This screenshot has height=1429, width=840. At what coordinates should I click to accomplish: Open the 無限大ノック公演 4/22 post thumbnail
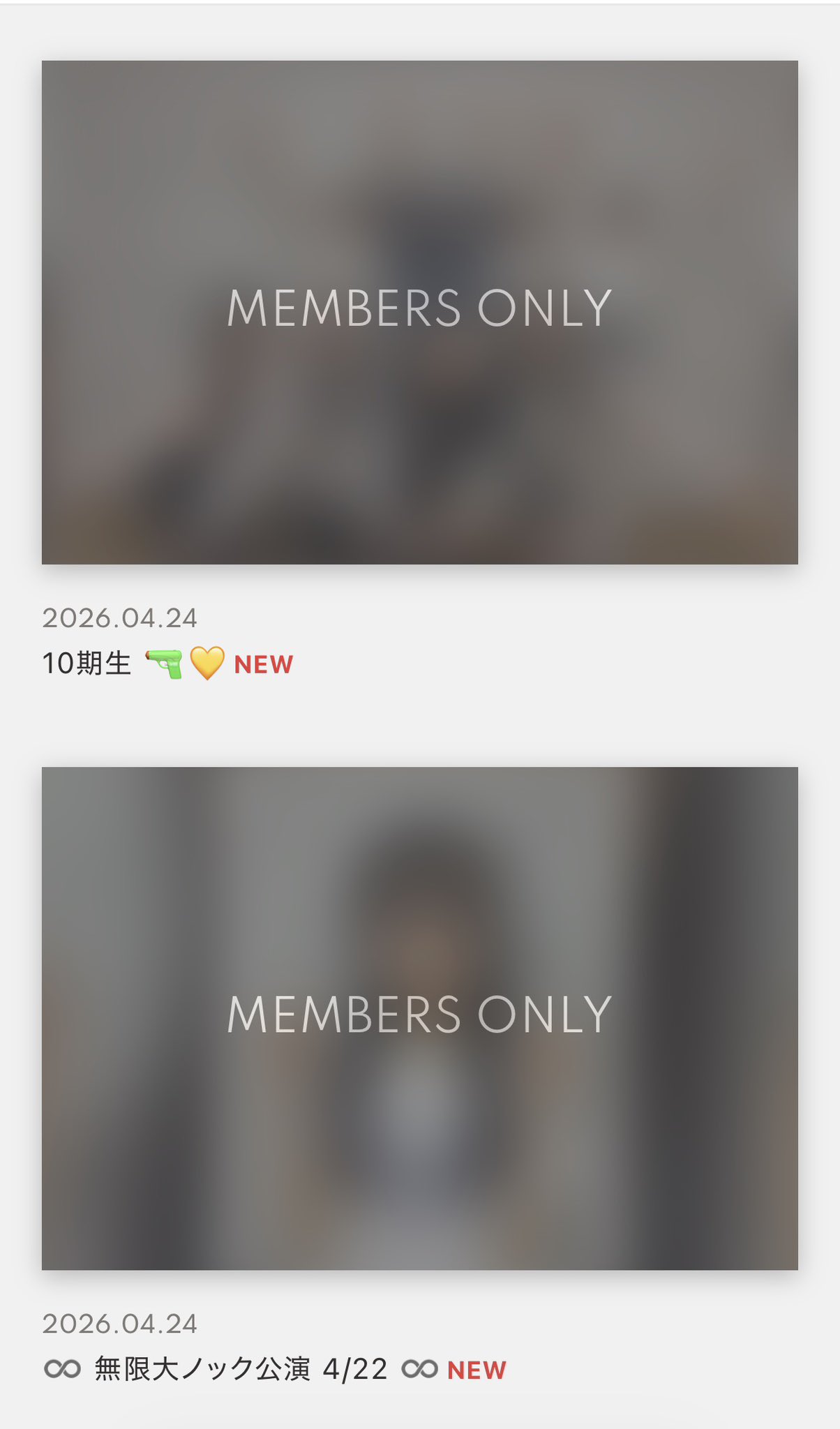point(419,1018)
